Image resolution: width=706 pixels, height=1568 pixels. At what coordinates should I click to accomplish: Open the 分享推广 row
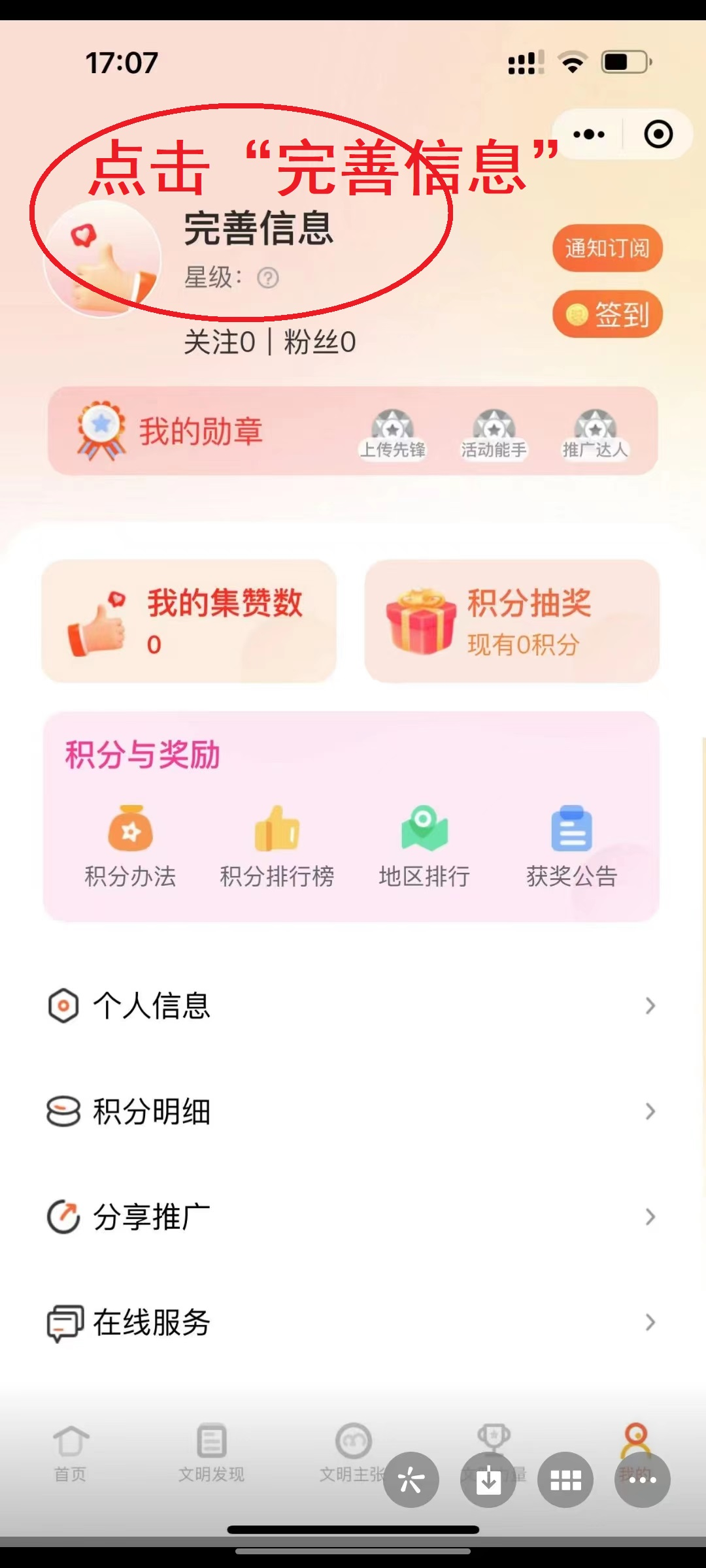pyautogui.click(x=352, y=1217)
